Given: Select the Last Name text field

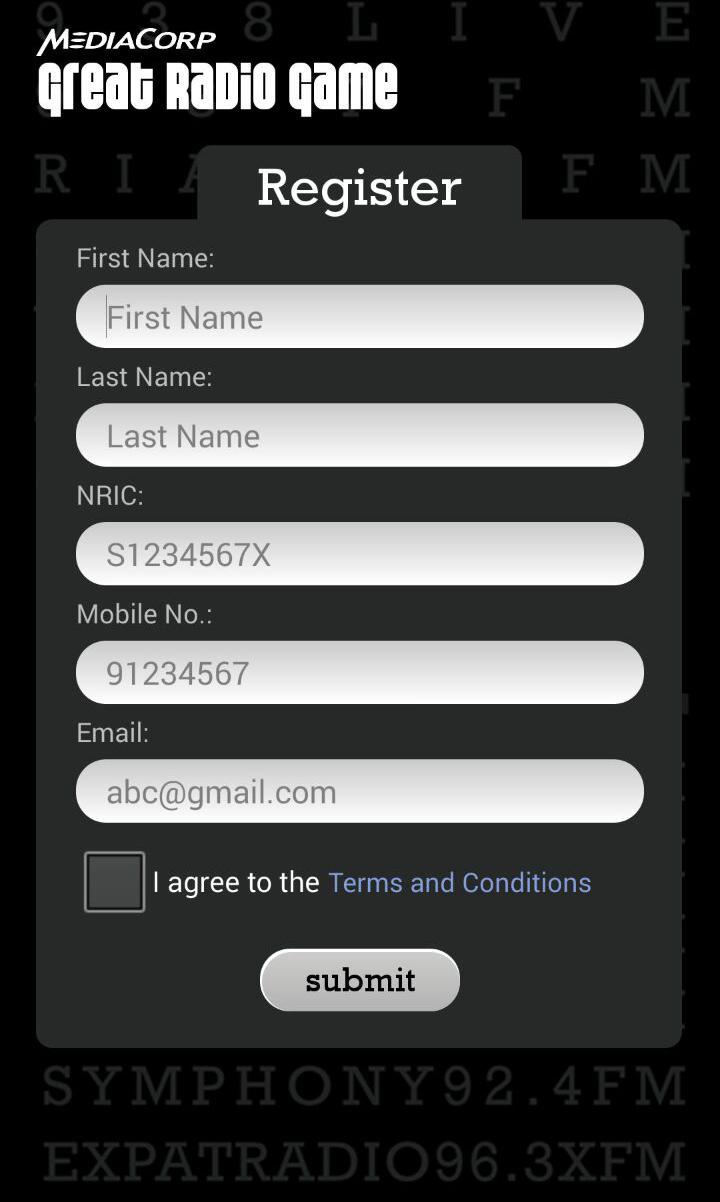Looking at the screenshot, I should 360,435.
